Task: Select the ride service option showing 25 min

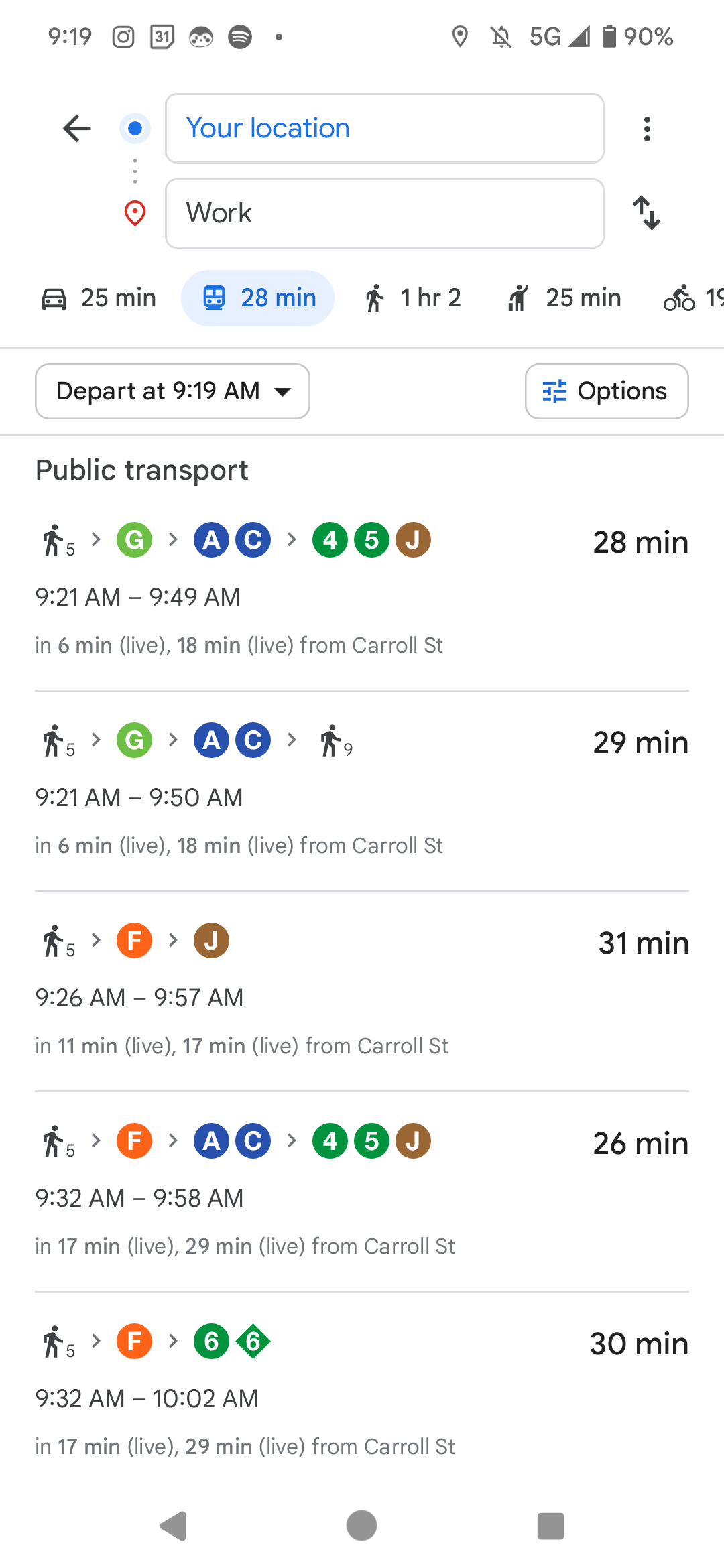Action: [564, 298]
